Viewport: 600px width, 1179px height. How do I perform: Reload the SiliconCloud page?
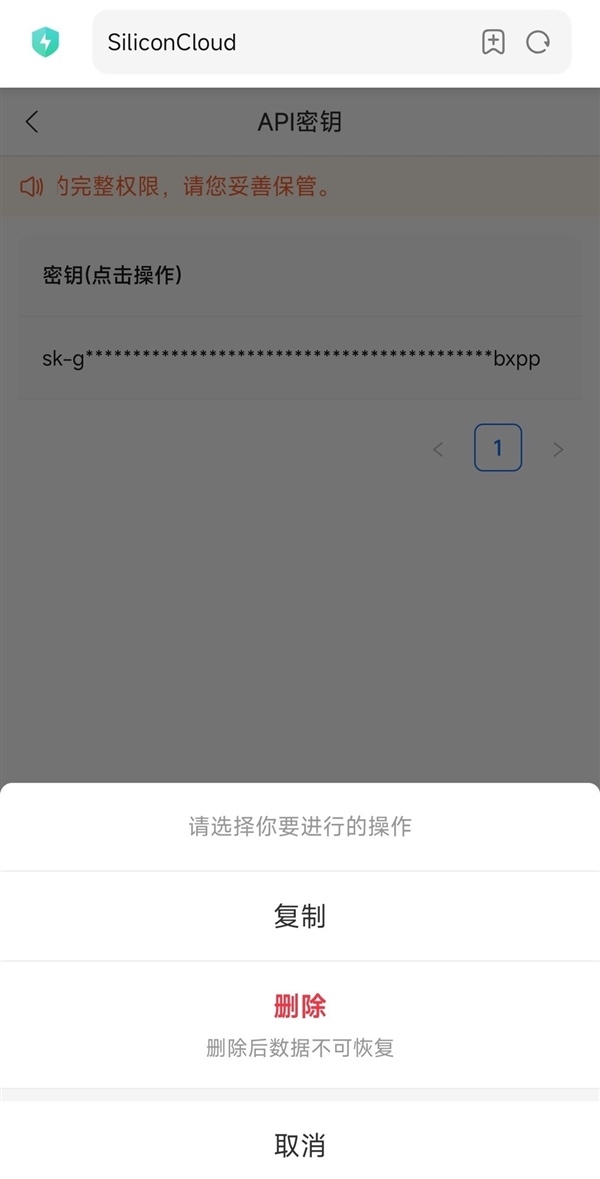click(538, 42)
